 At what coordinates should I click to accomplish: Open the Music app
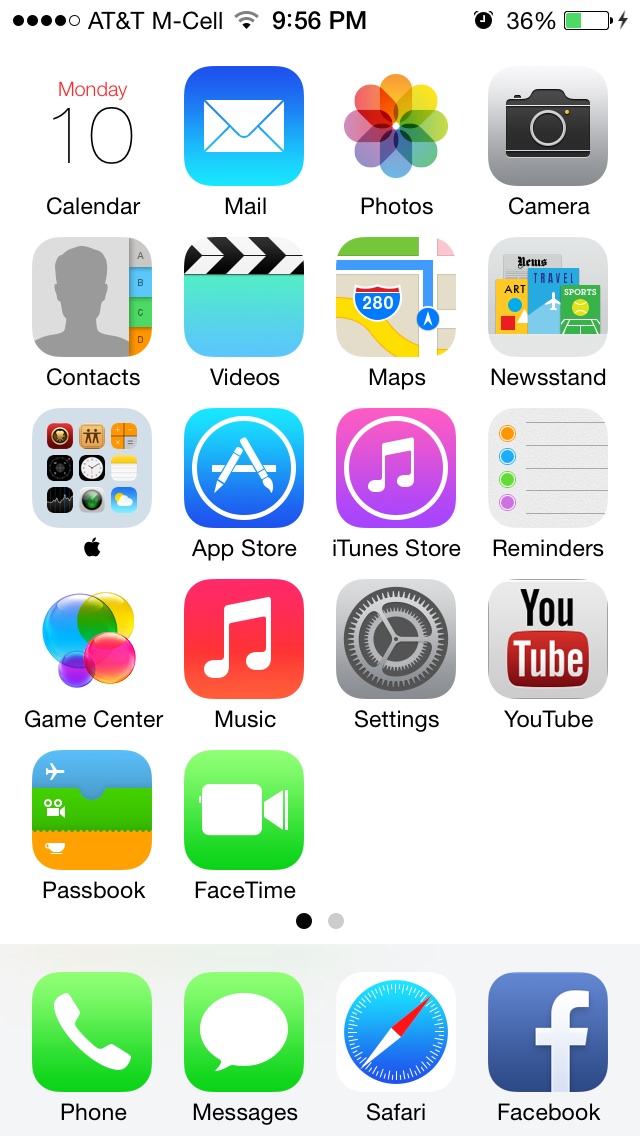click(244, 640)
